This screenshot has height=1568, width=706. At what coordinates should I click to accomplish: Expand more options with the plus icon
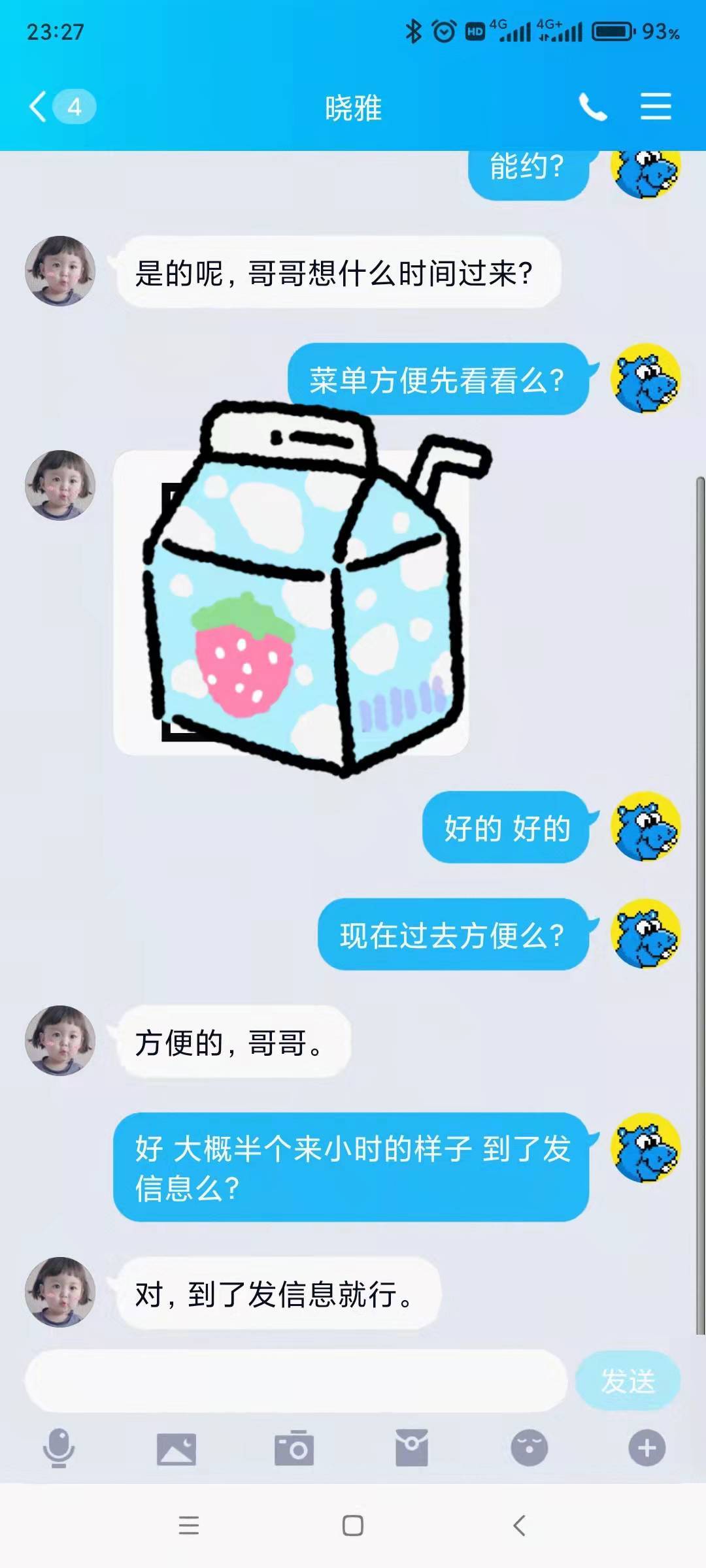pos(647,1448)
